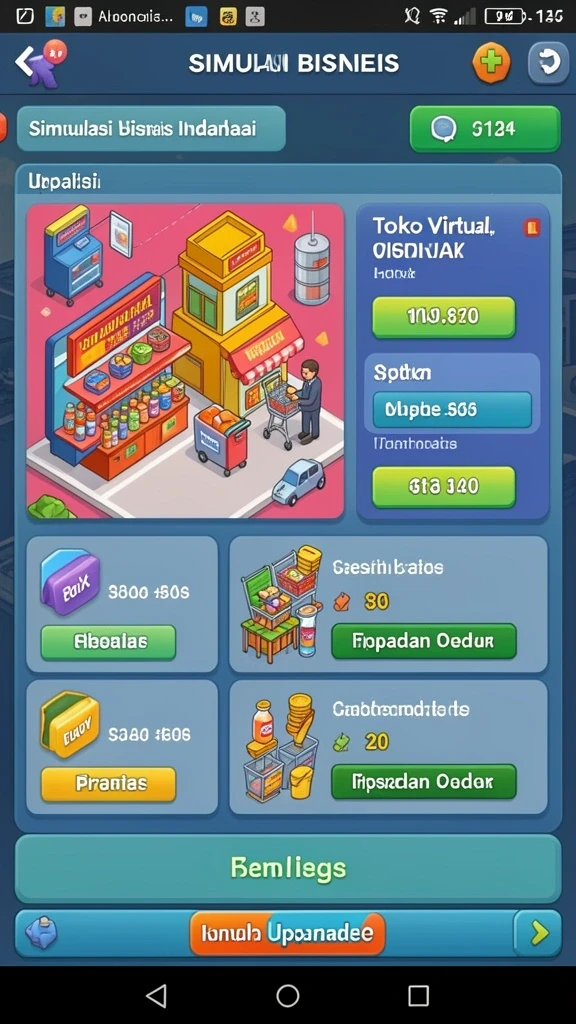Tap the refresh arrow icon in header
Image resolution: width=576 pixels, height=1024 pixels.
click(548, 63)
